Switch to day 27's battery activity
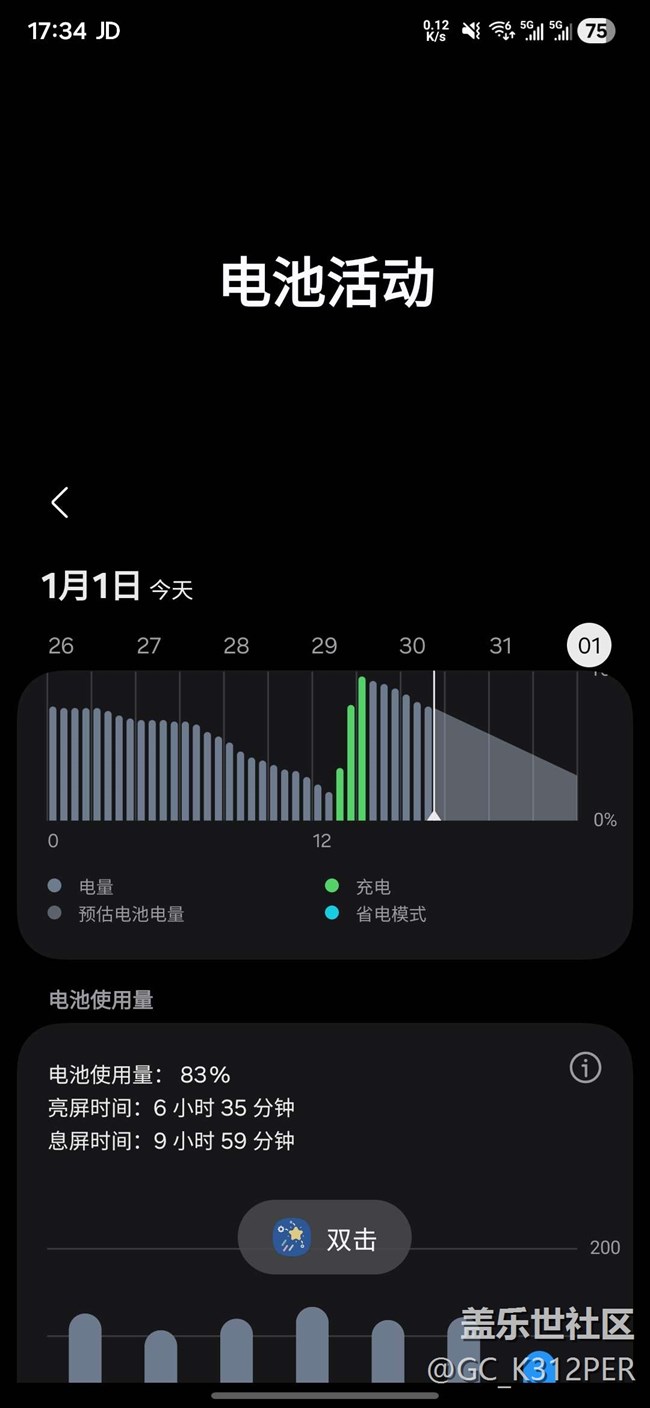Screen dimensions: 650x1408 tap(149, 646)
